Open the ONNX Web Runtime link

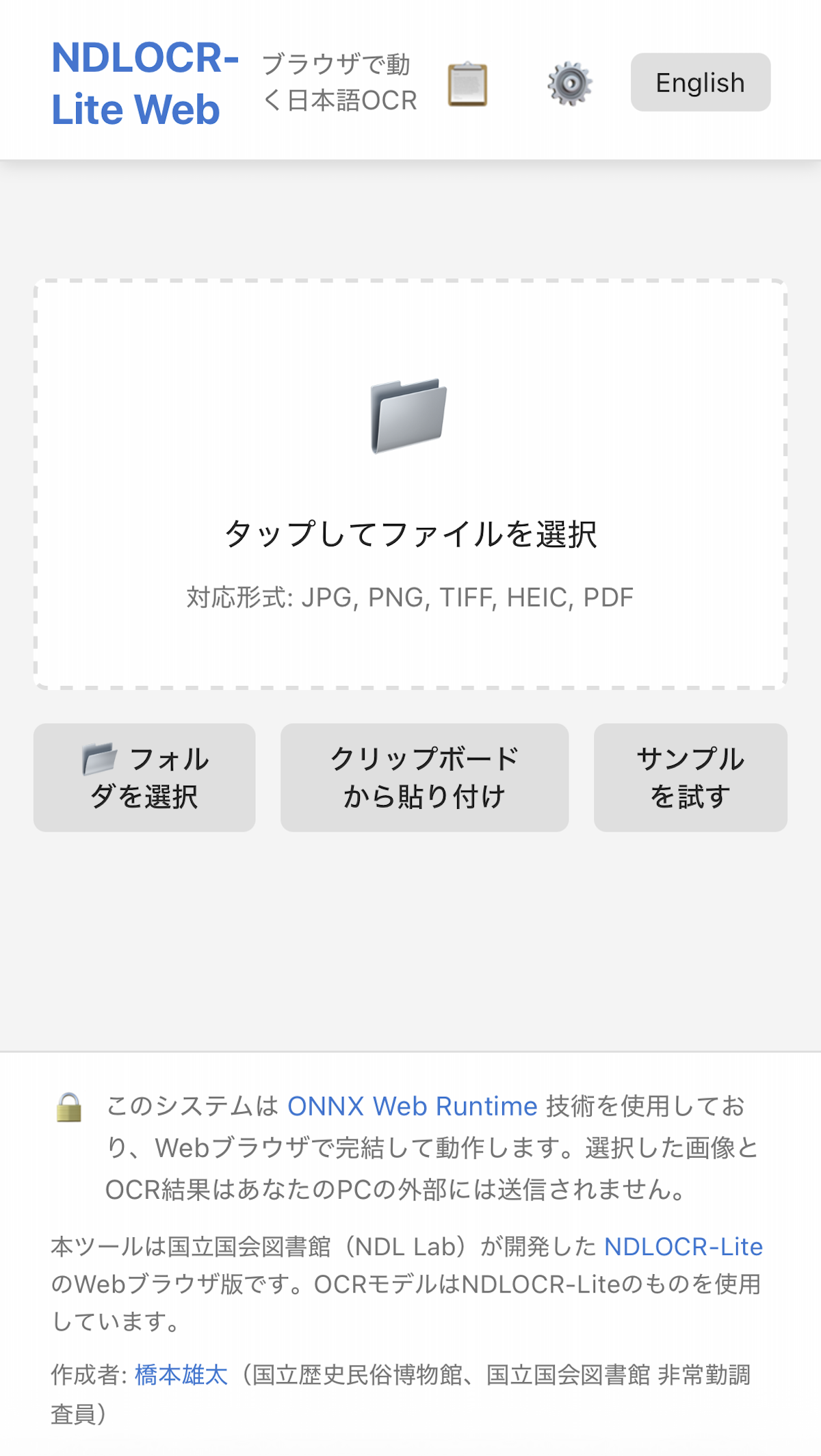coord(412,1106)
